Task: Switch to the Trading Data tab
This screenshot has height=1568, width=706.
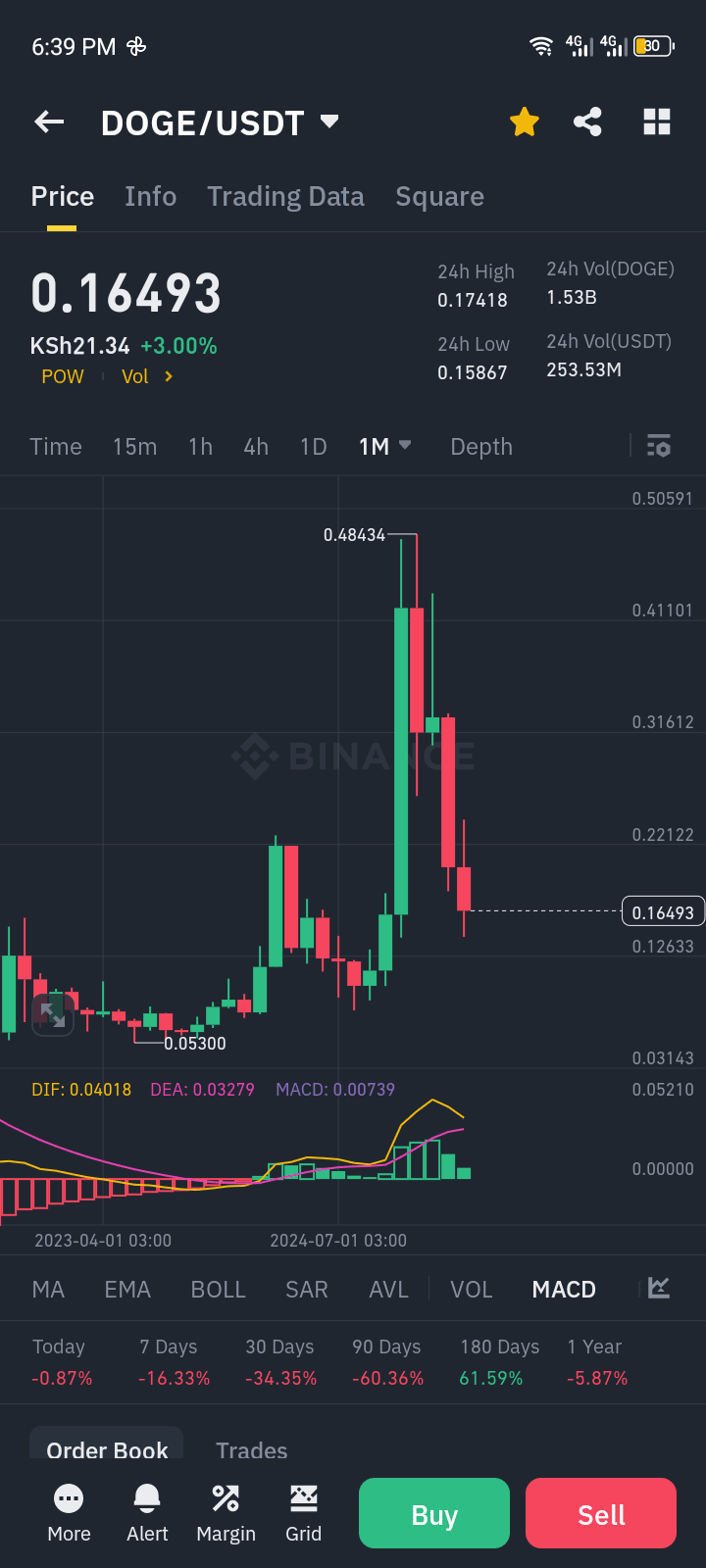Action: [285, 196]
